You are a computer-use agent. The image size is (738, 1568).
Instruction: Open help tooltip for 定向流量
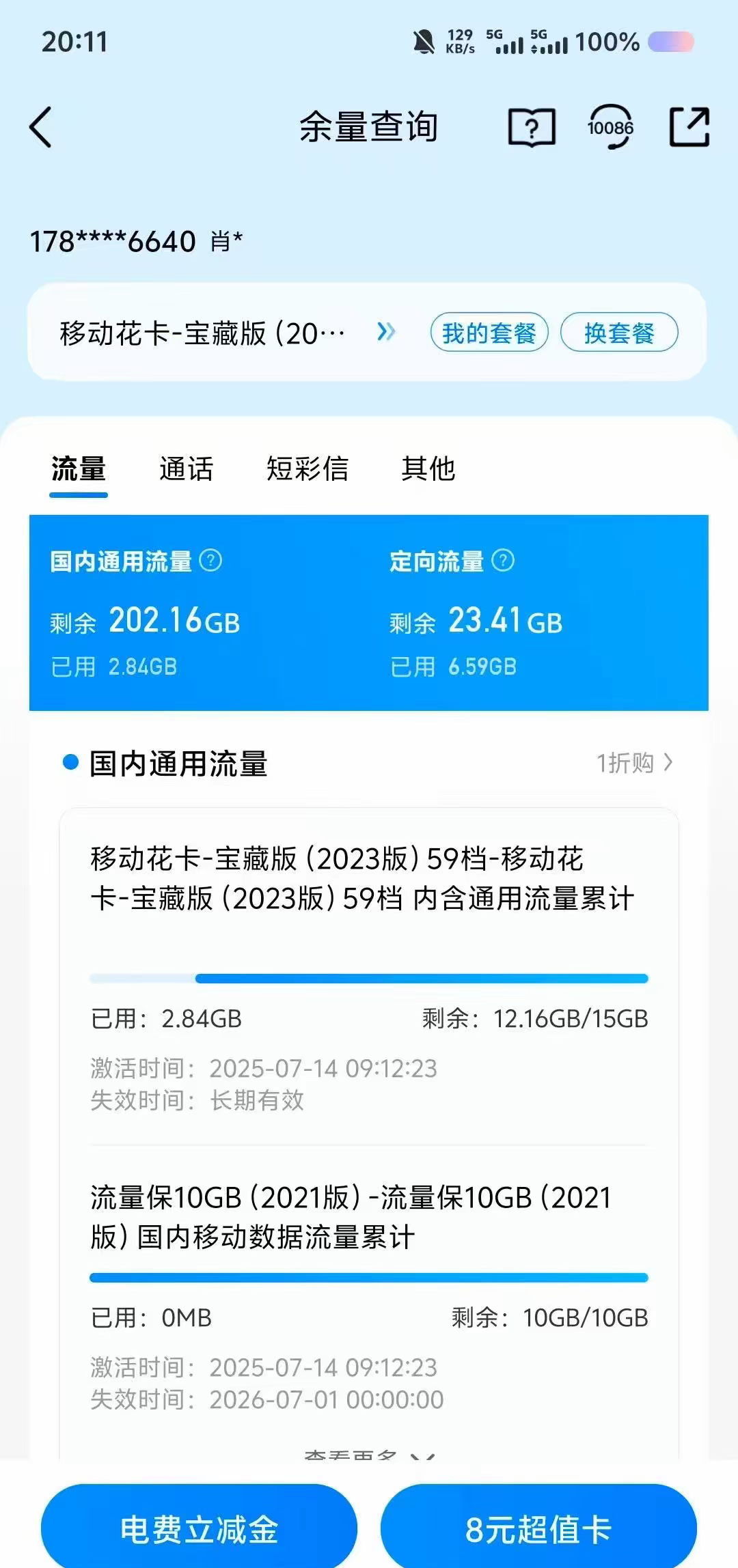pyautogui.click(x=502, y=561)
